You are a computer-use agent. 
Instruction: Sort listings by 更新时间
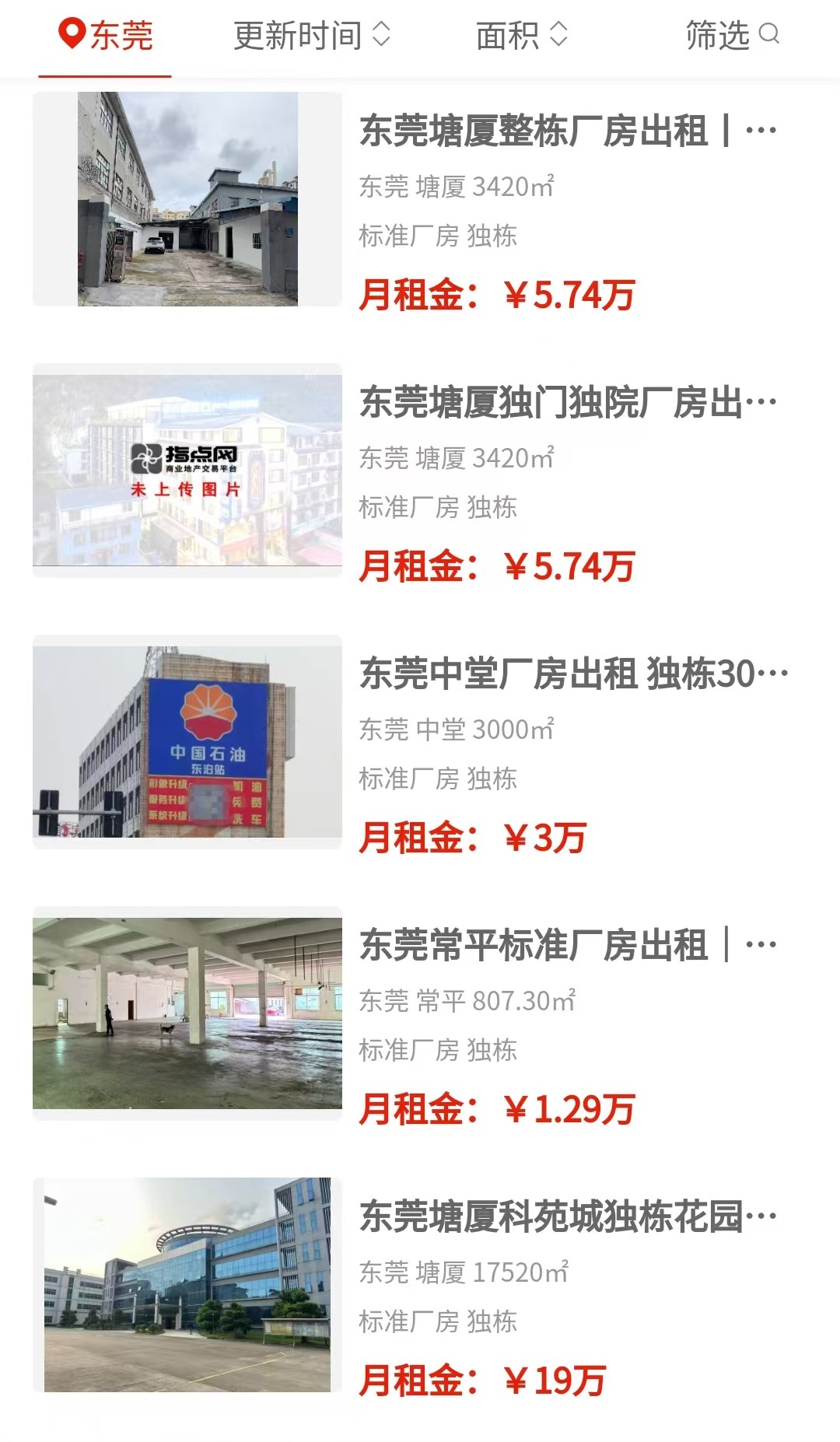pyautogui.click(x=311, y=36)
